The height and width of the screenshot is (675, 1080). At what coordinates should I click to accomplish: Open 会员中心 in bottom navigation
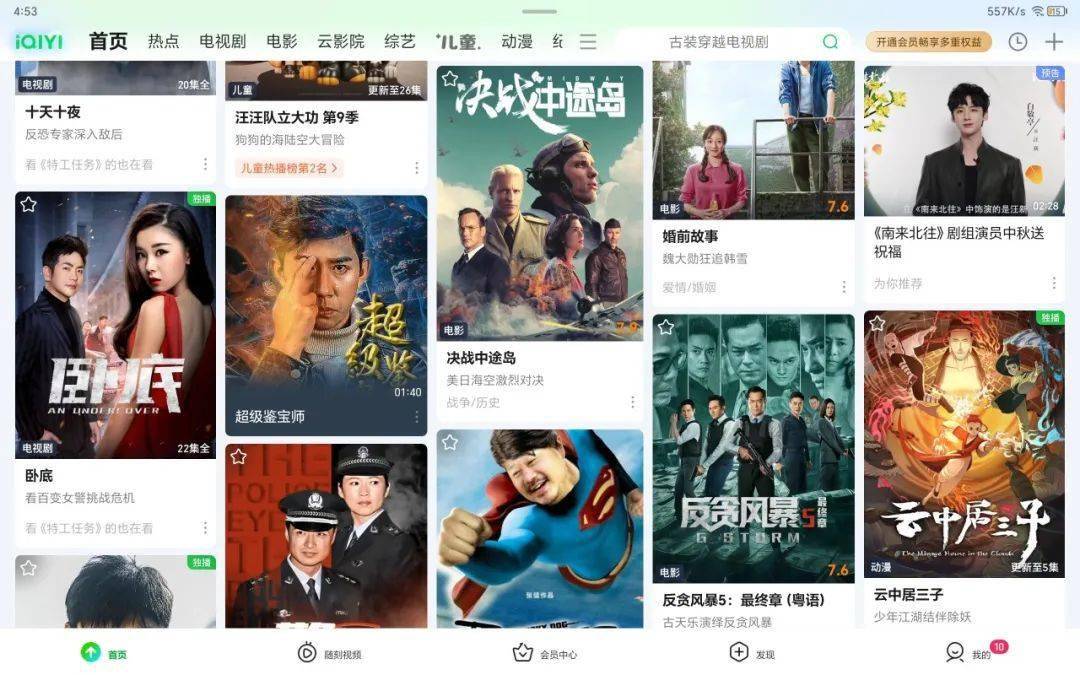click(x=544, y=653)
